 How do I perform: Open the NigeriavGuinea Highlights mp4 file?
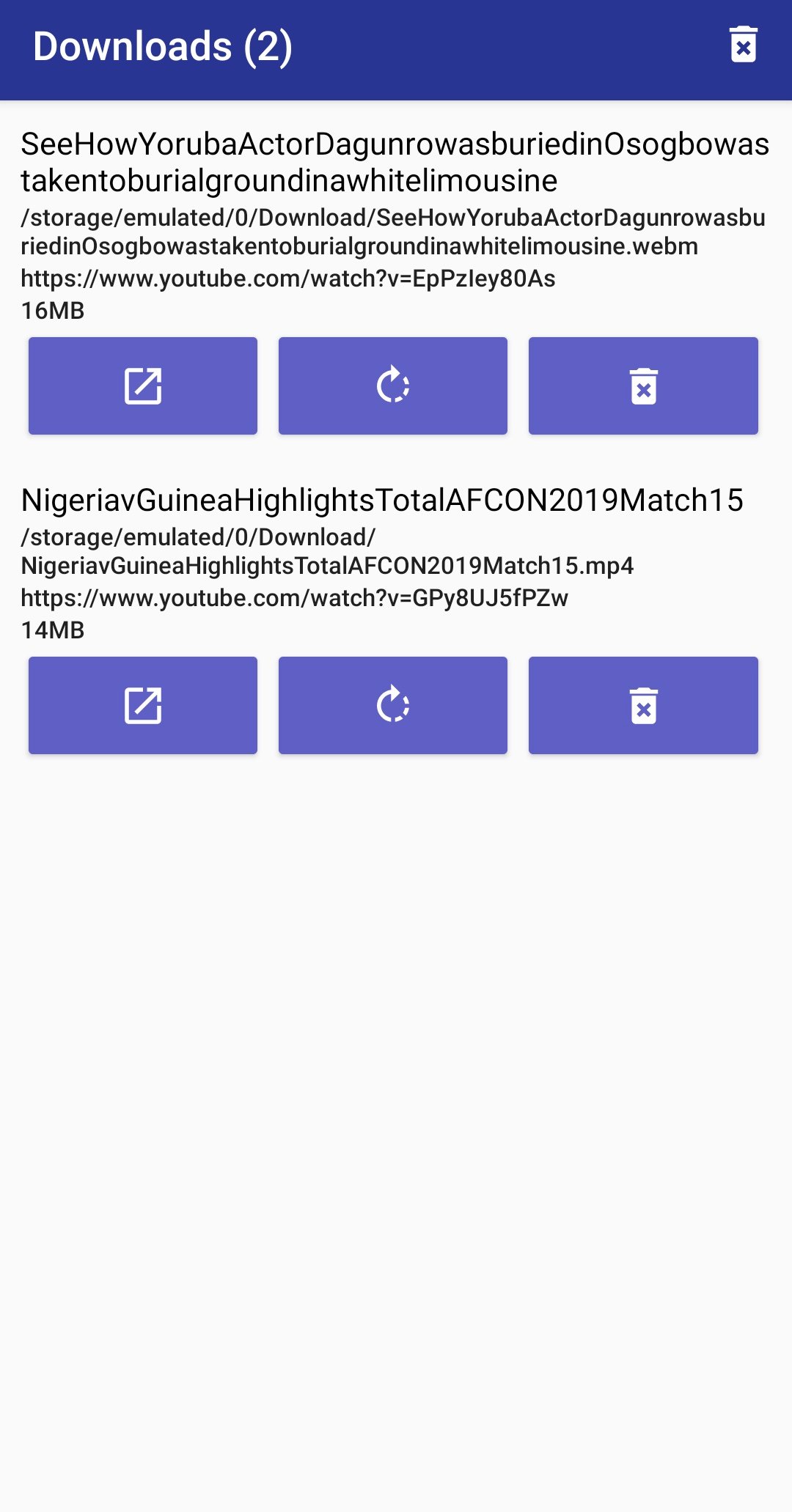[x=143, y=705]
